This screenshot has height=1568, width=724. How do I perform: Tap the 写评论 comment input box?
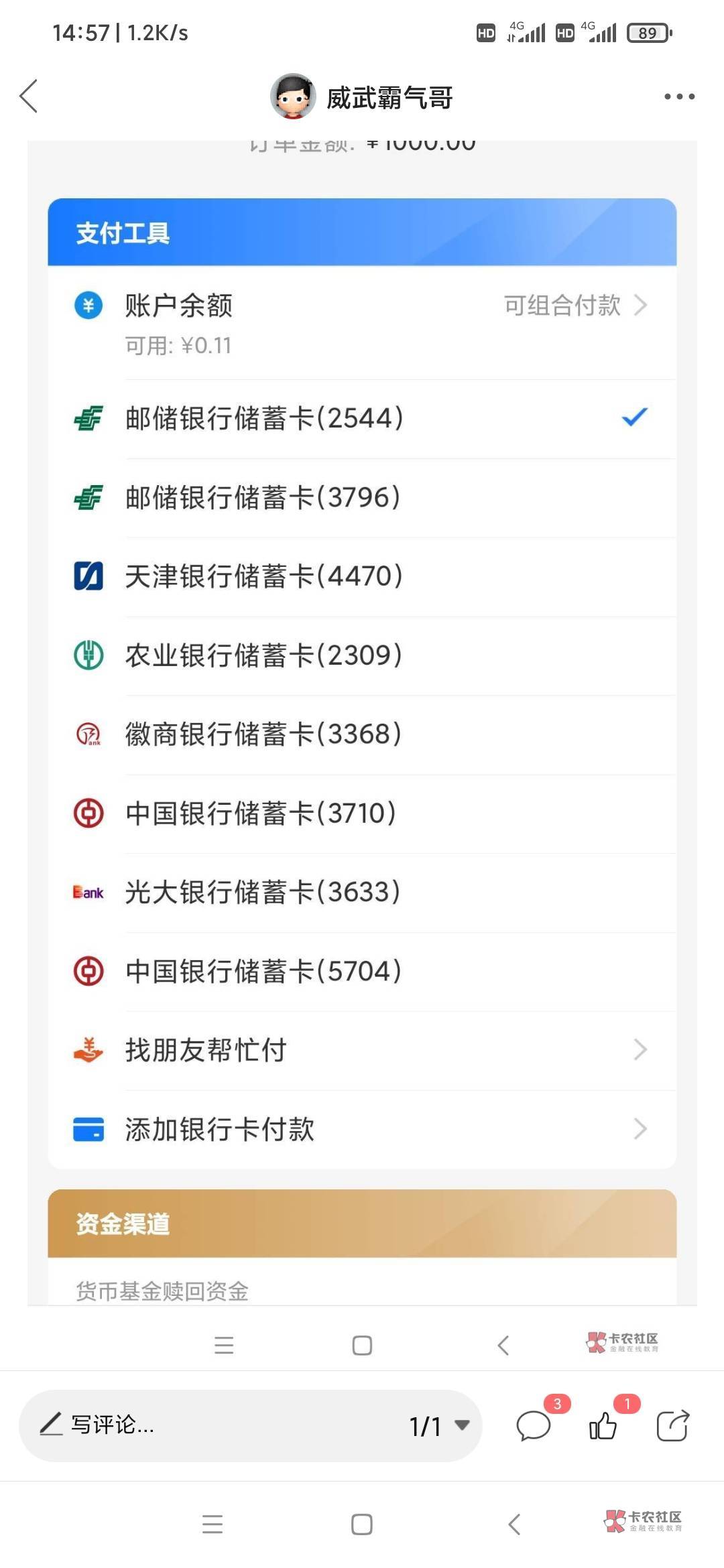215,1425
